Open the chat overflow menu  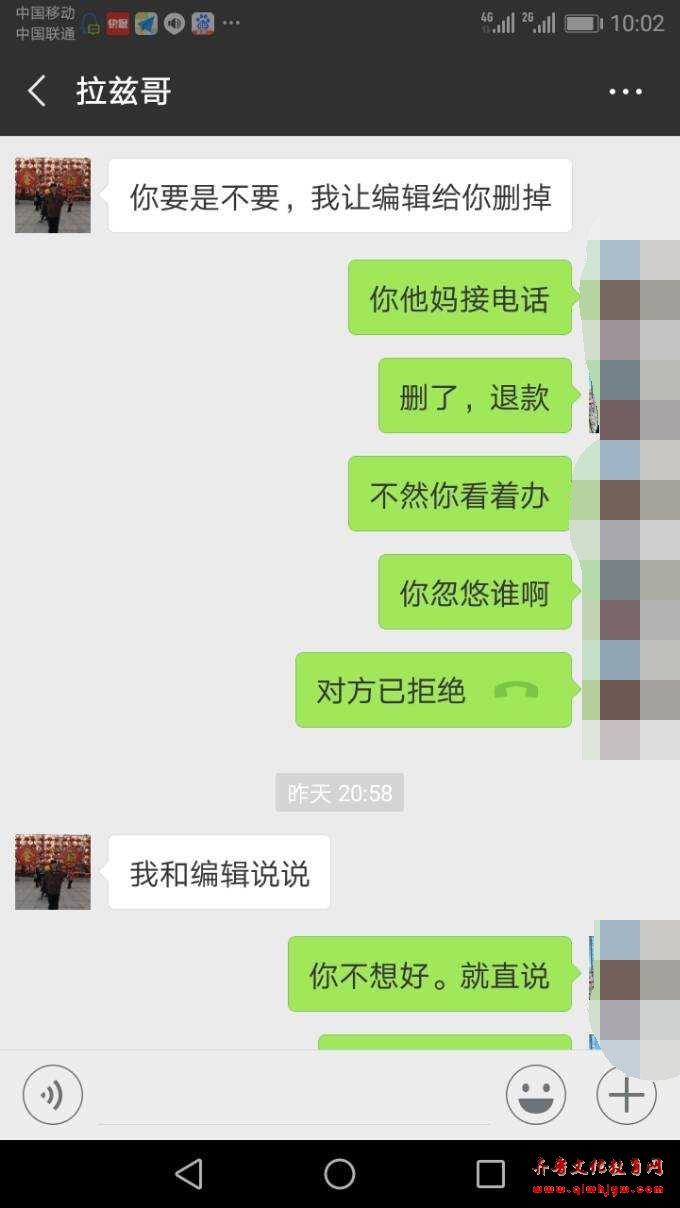626,91
